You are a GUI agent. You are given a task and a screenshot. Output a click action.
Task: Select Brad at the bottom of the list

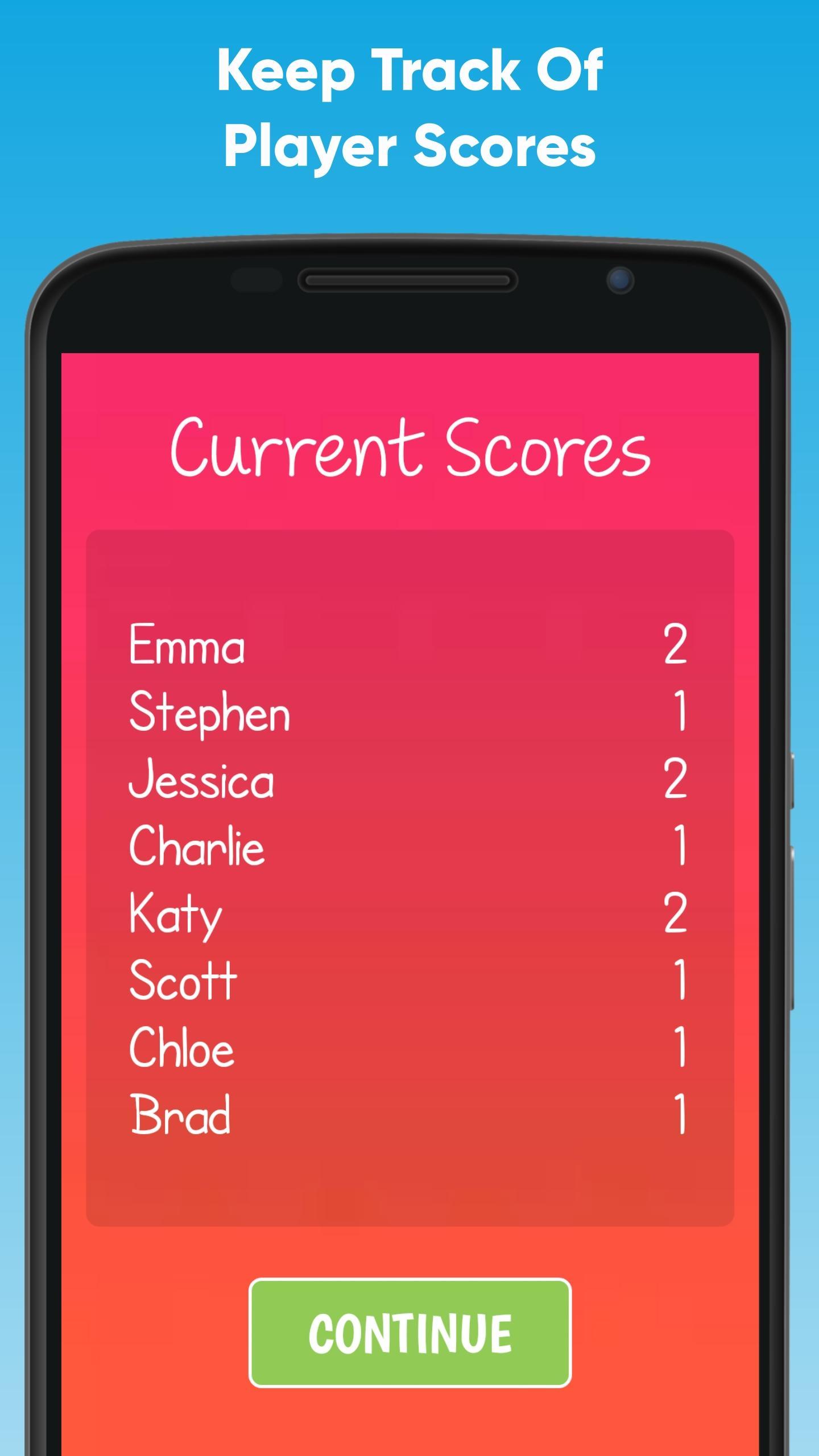pos(178,1115)
